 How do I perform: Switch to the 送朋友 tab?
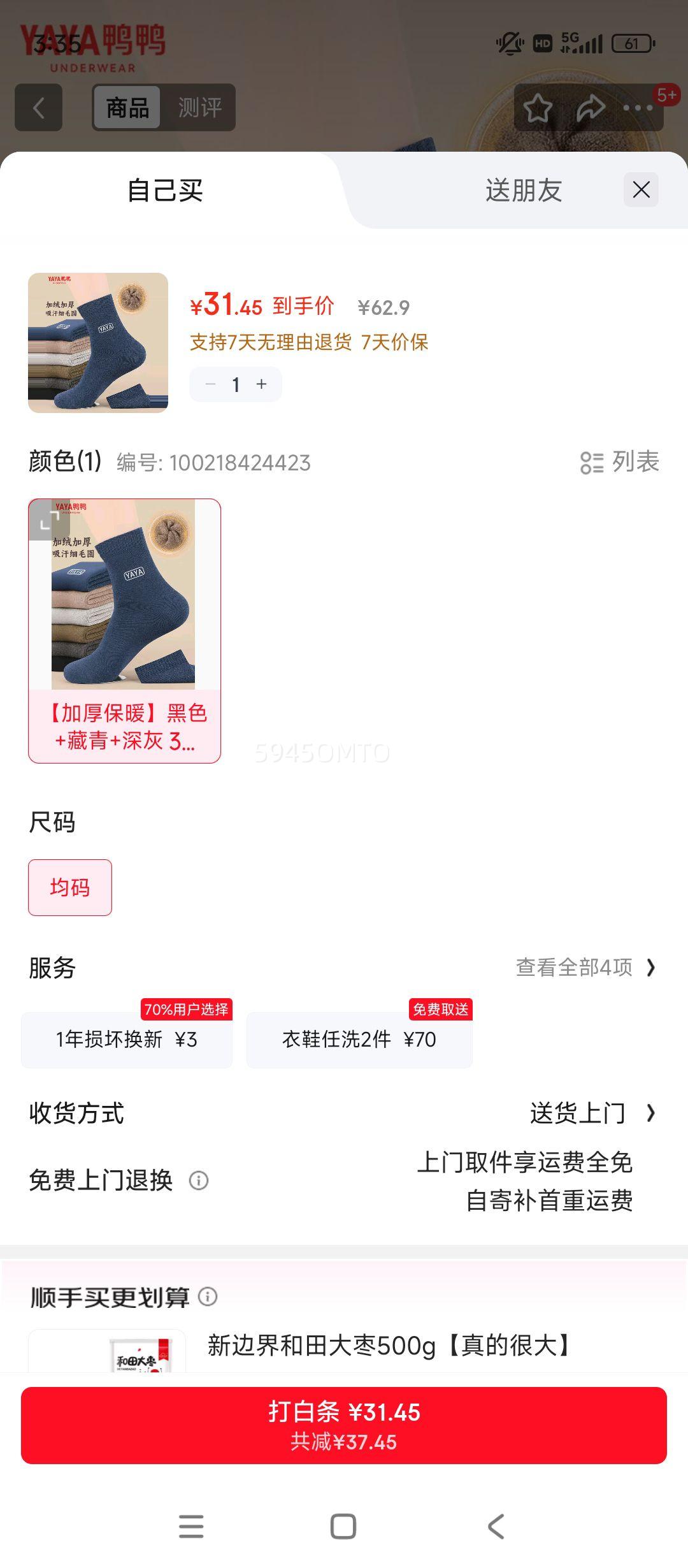(522, 191)
